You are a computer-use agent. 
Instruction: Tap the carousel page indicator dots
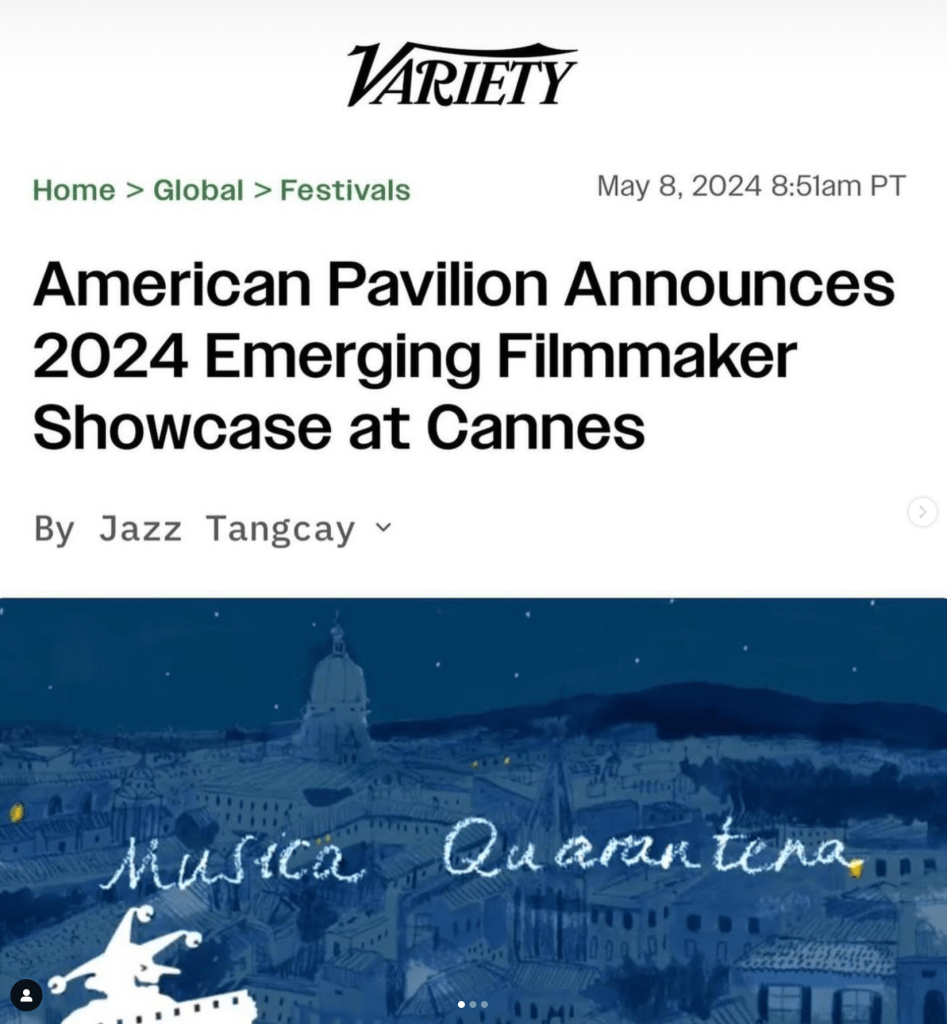pyautogui.click(x=473, y=1004)
